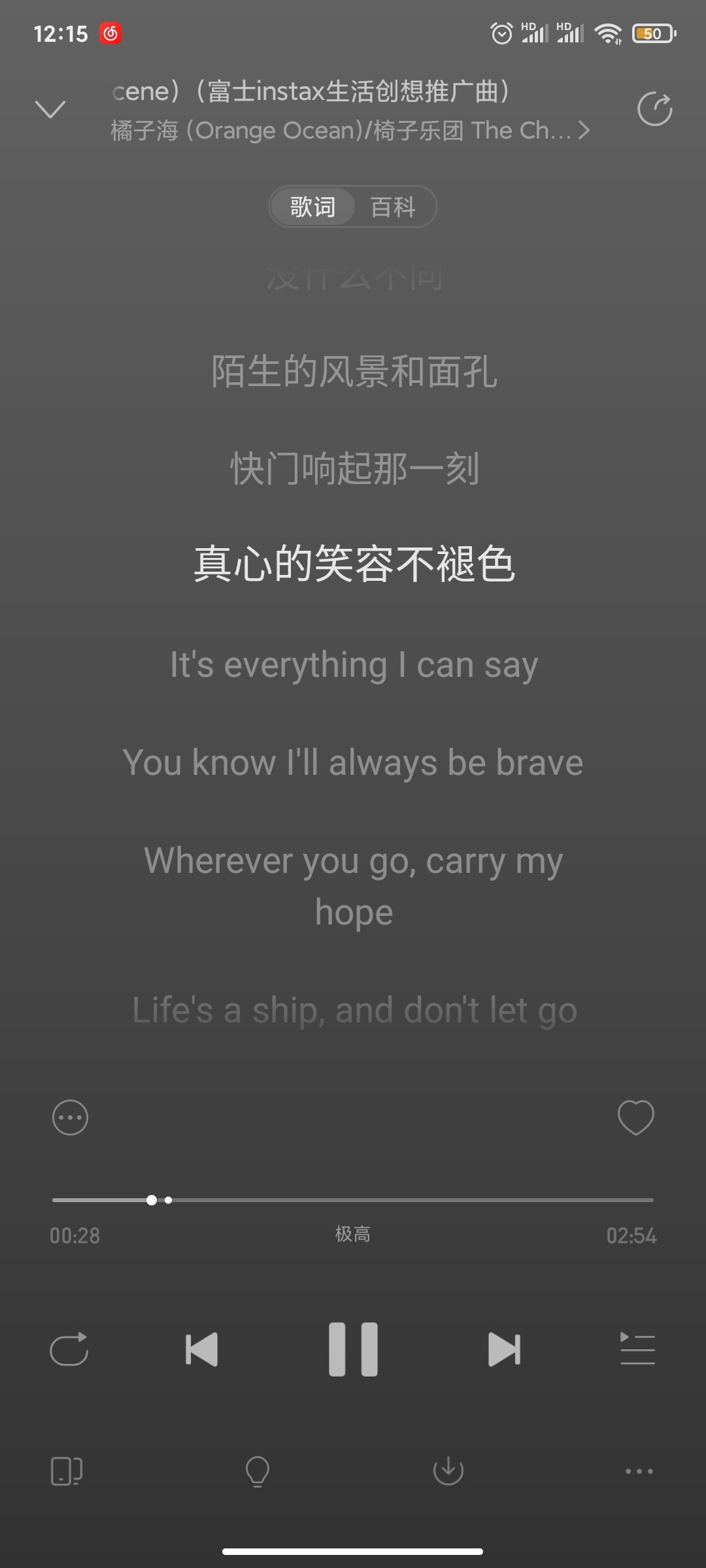
Task: Open the device casting icon
Action: click(x=67, y=1471)
